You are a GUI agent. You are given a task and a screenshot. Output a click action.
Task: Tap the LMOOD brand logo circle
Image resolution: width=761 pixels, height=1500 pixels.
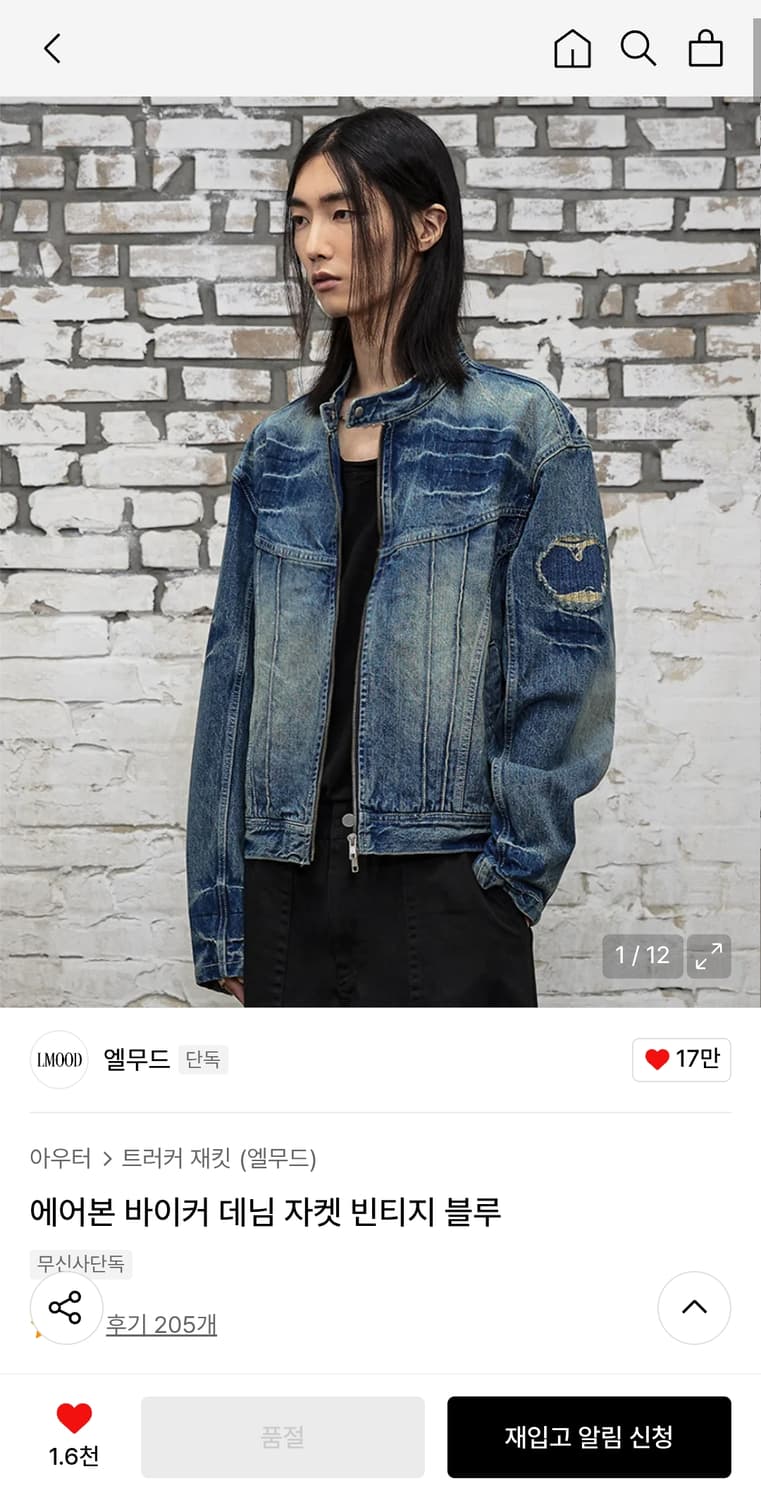tap(58, 1059)
